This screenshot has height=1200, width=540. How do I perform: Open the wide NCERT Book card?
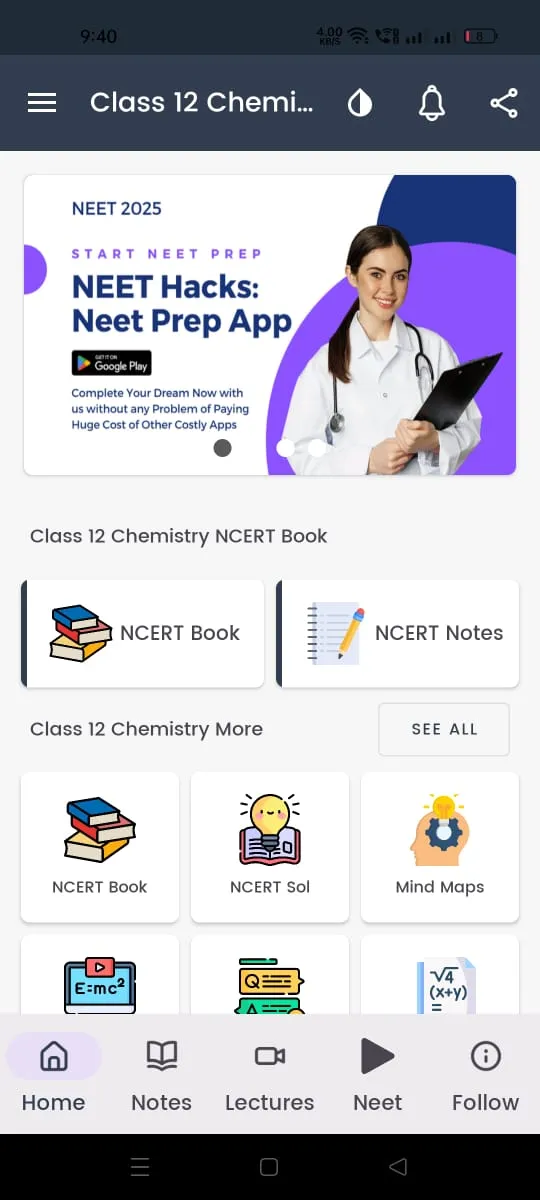[x=143, y=633]
